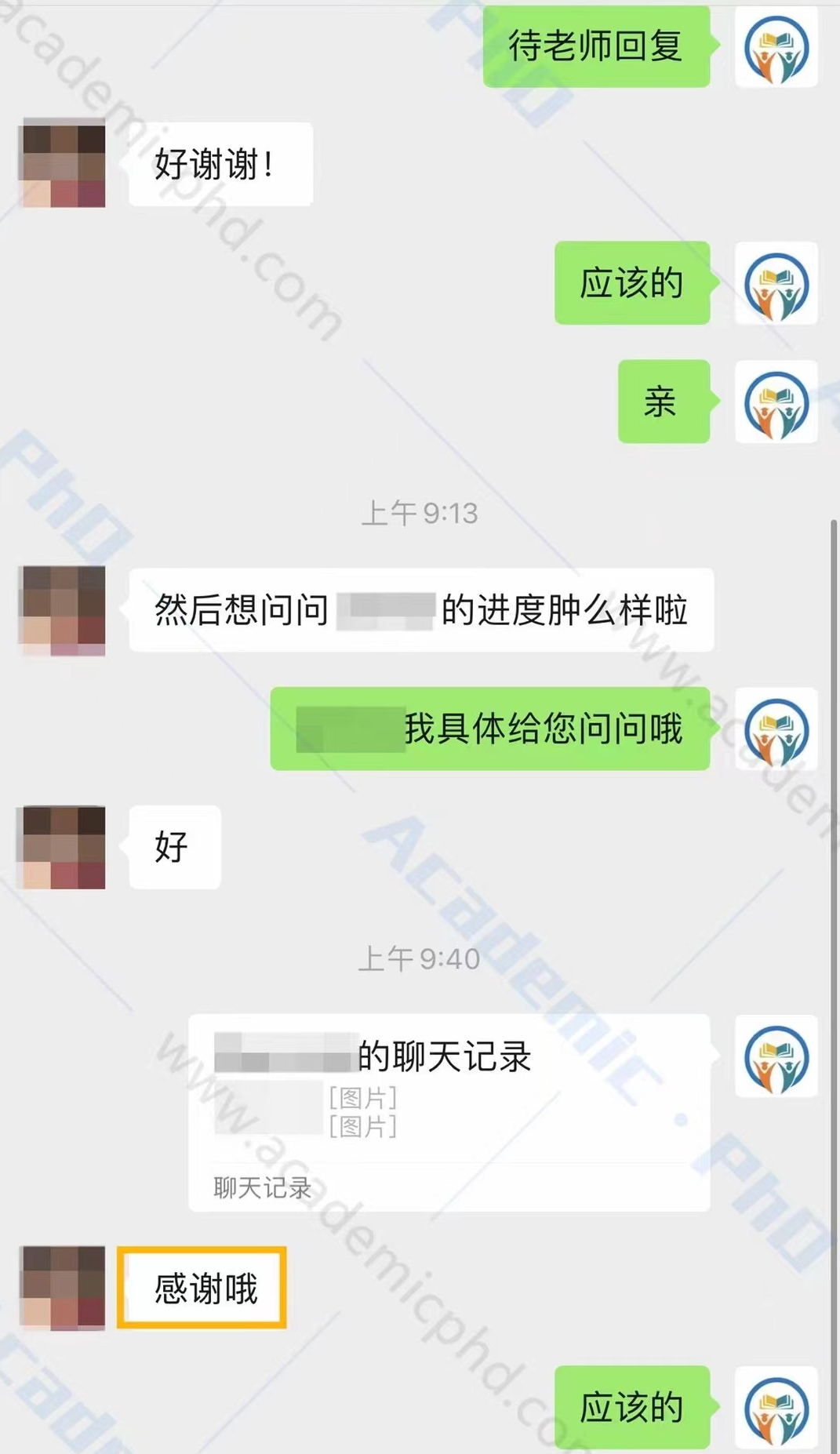Tap the avatar beside 好谢谢! message
Viewport: 840px width, 1454px height.
(64, 162)
